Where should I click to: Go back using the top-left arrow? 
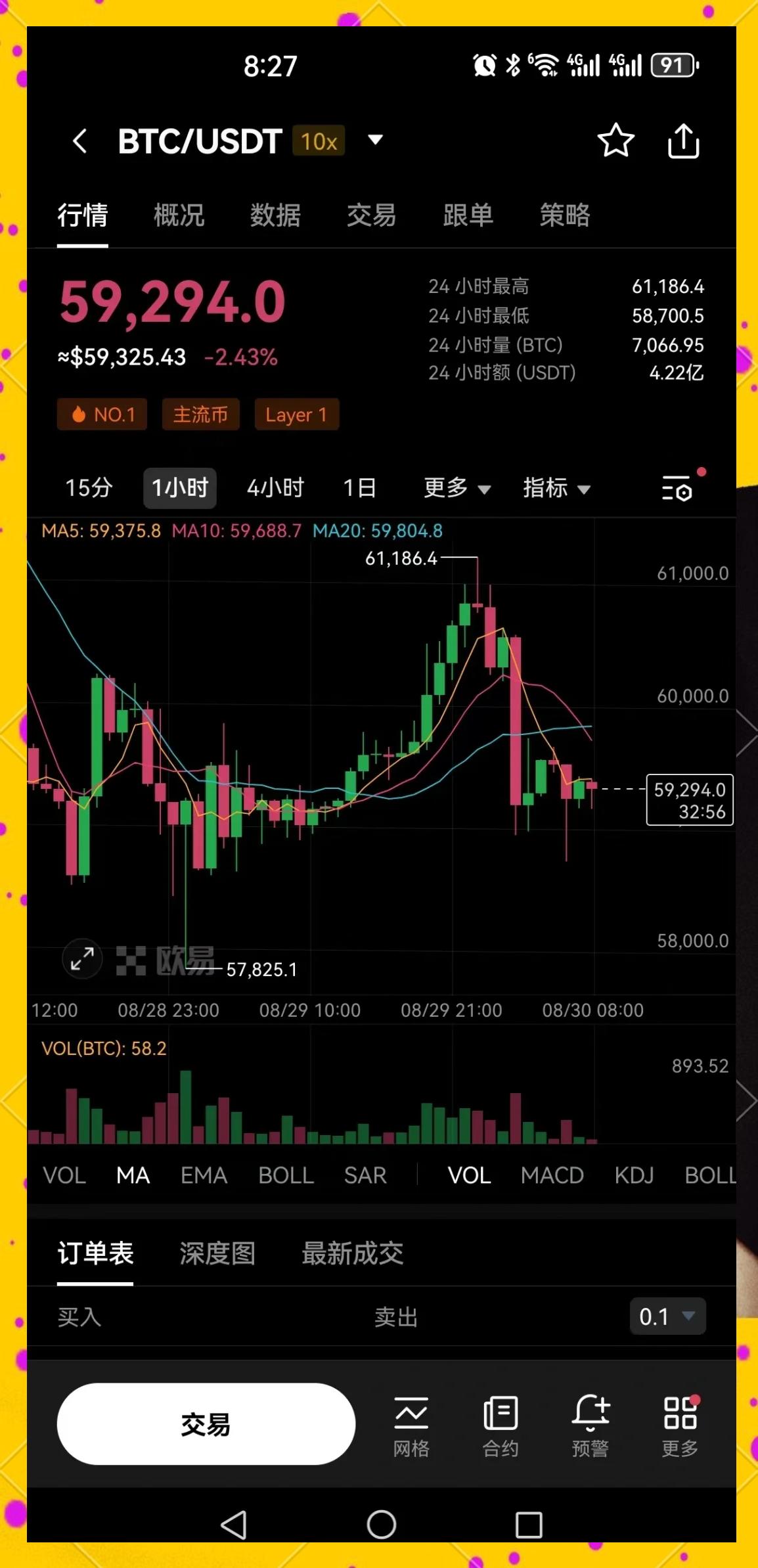pyautogui.click(x=80, y=141)
